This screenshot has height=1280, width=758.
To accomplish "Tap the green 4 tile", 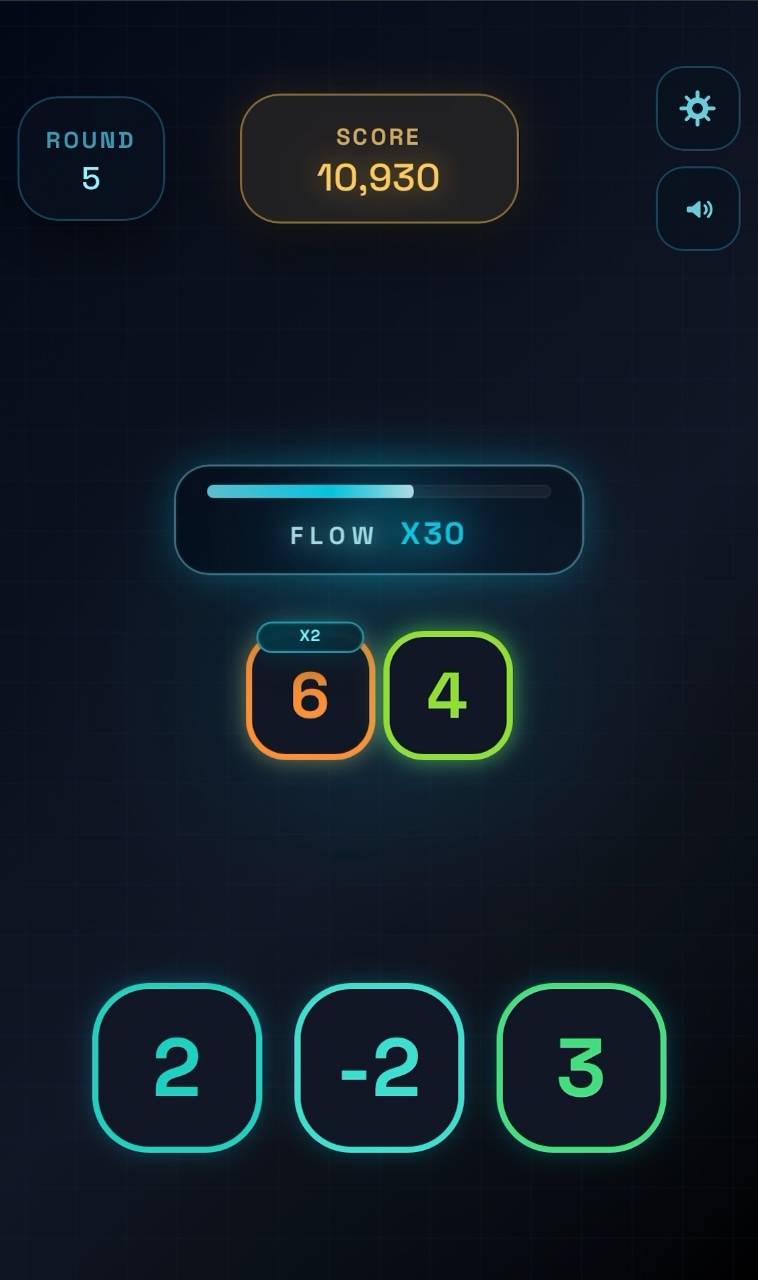I will point(447,695).
